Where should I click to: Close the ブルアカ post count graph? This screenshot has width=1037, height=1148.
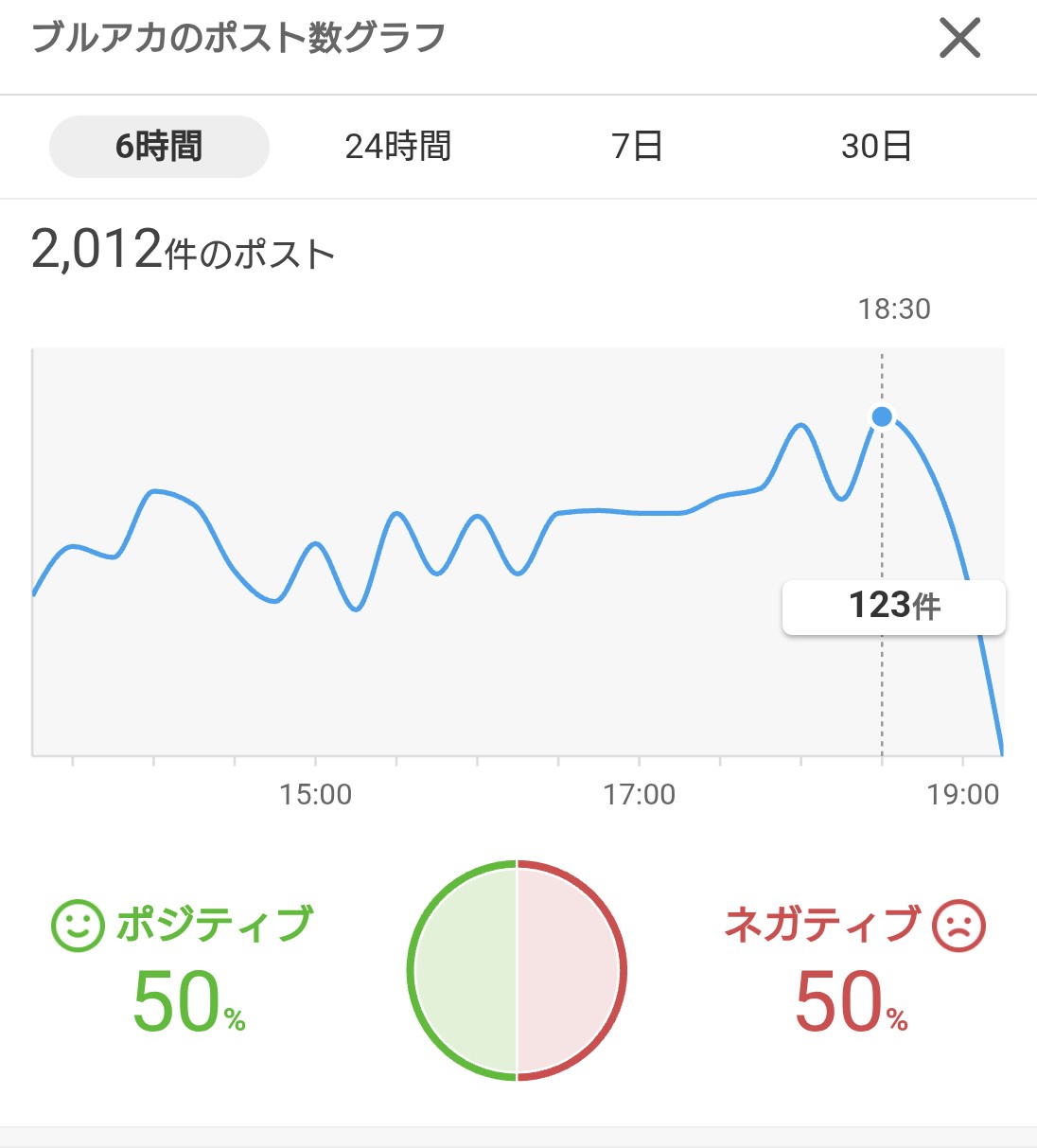[x=959, y=40]
